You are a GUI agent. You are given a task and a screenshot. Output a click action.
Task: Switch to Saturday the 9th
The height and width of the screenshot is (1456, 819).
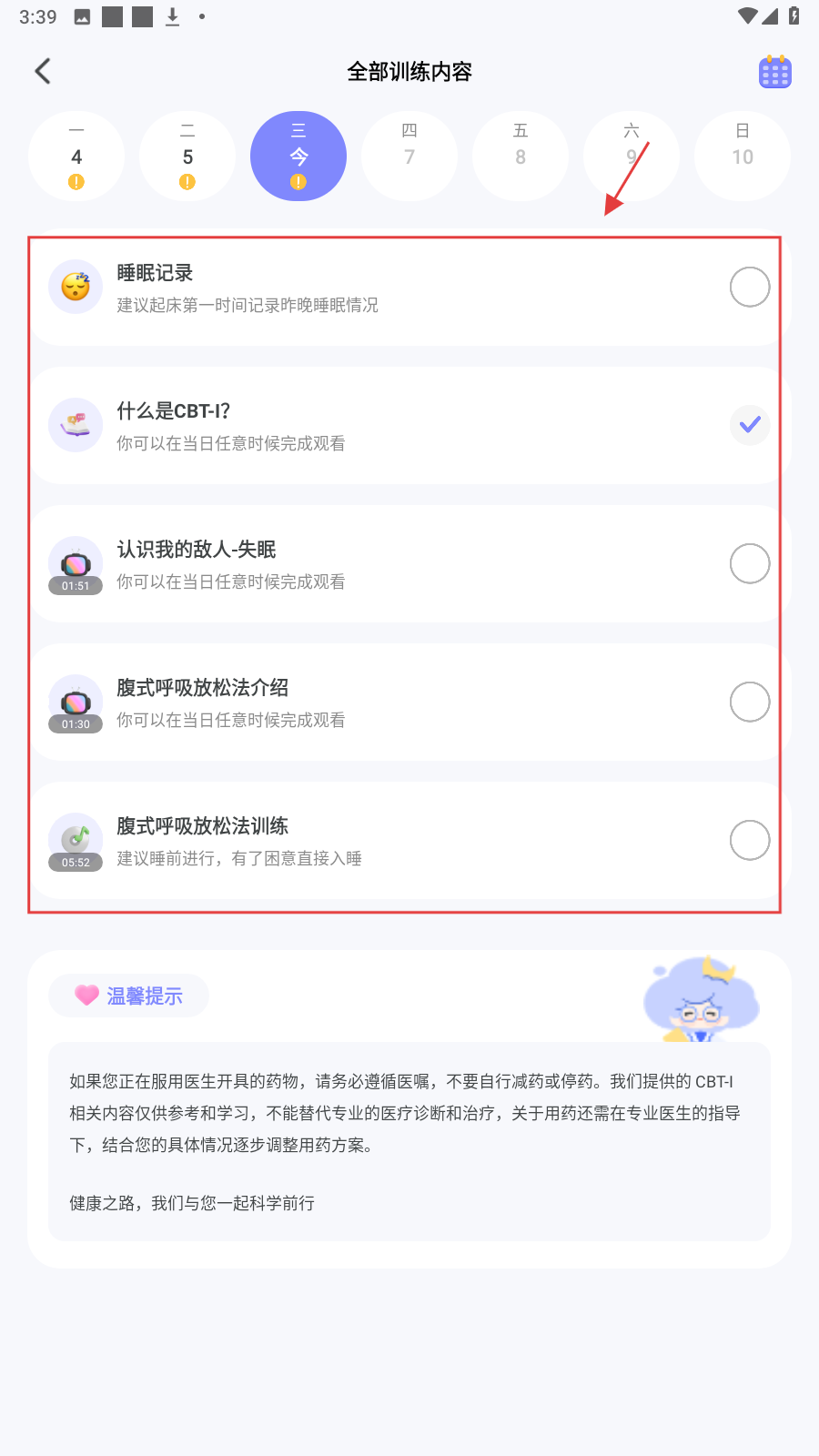click(x=632, y=157)
